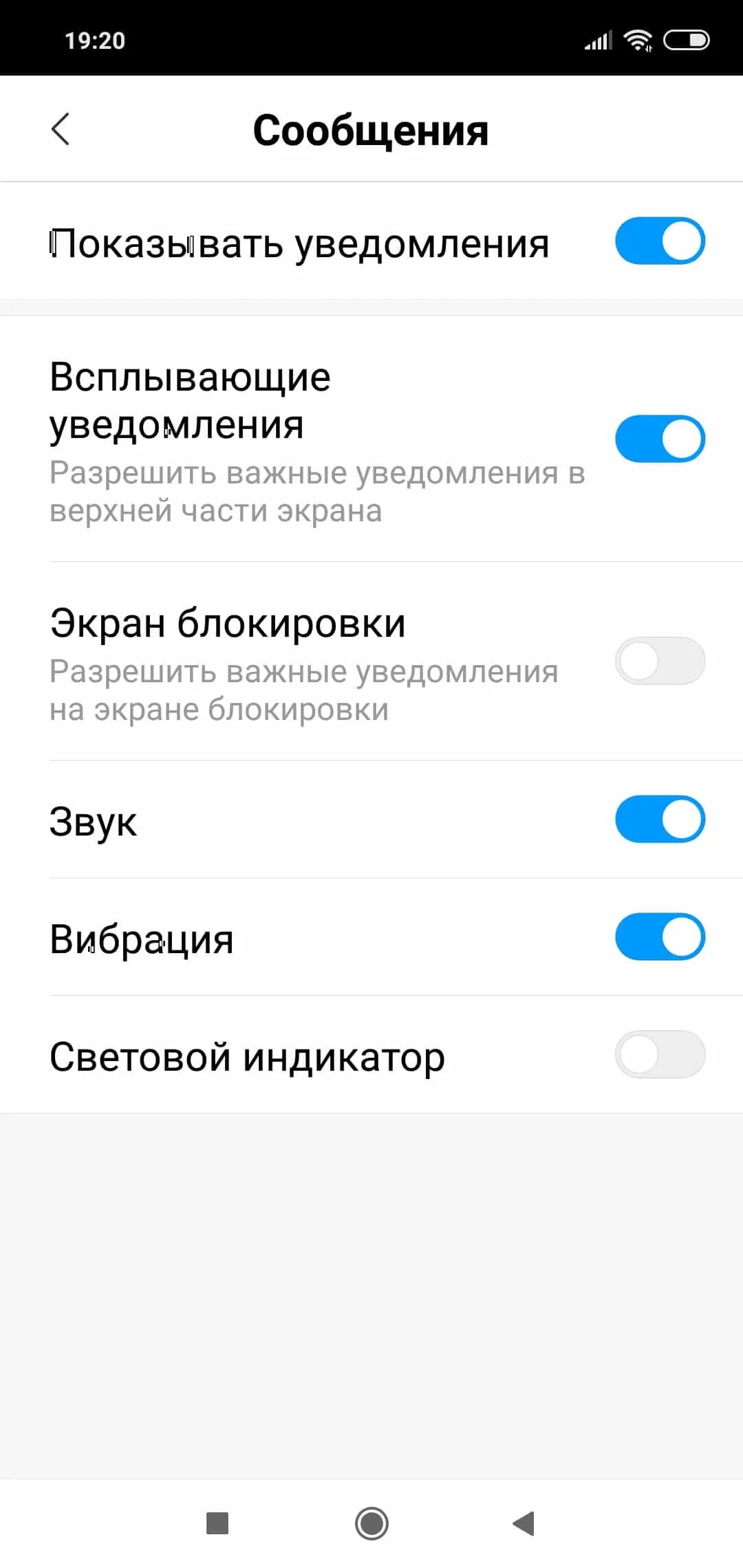Image resolution: width=743 pixels, height=1568 pixels.
Task: Go back using the header arrow
Action: point(61,129)
